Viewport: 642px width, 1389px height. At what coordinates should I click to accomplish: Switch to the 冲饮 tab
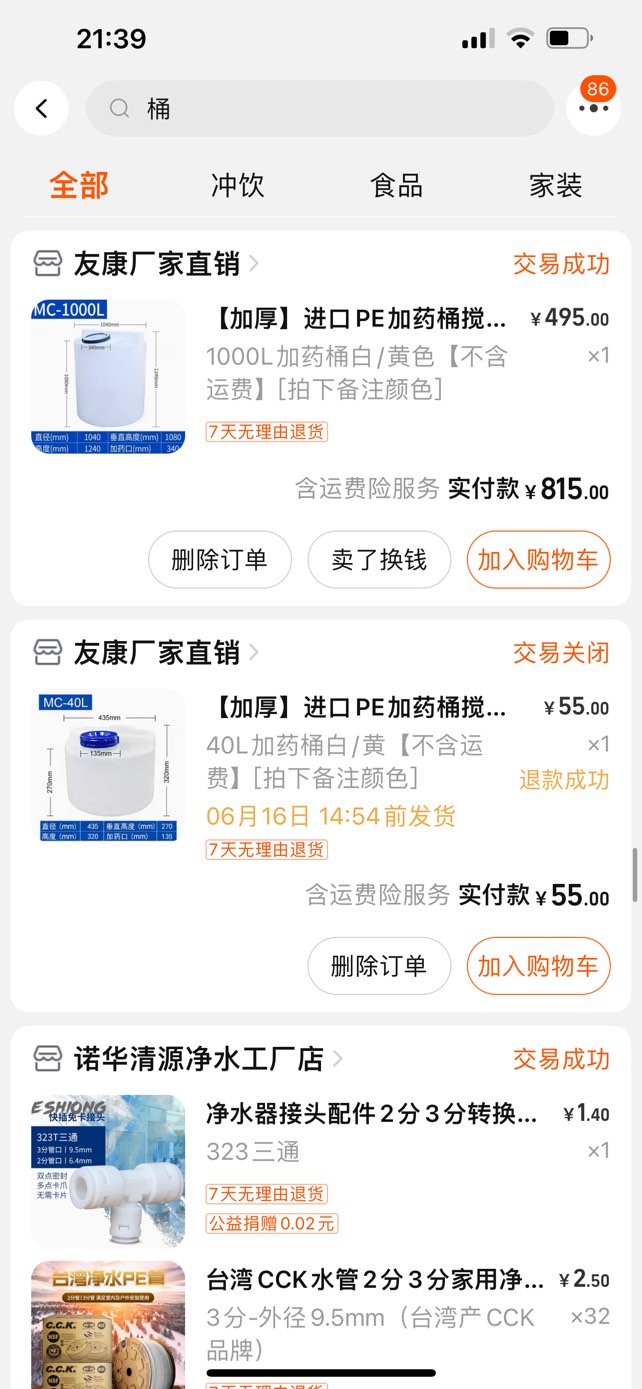[237, 185]
